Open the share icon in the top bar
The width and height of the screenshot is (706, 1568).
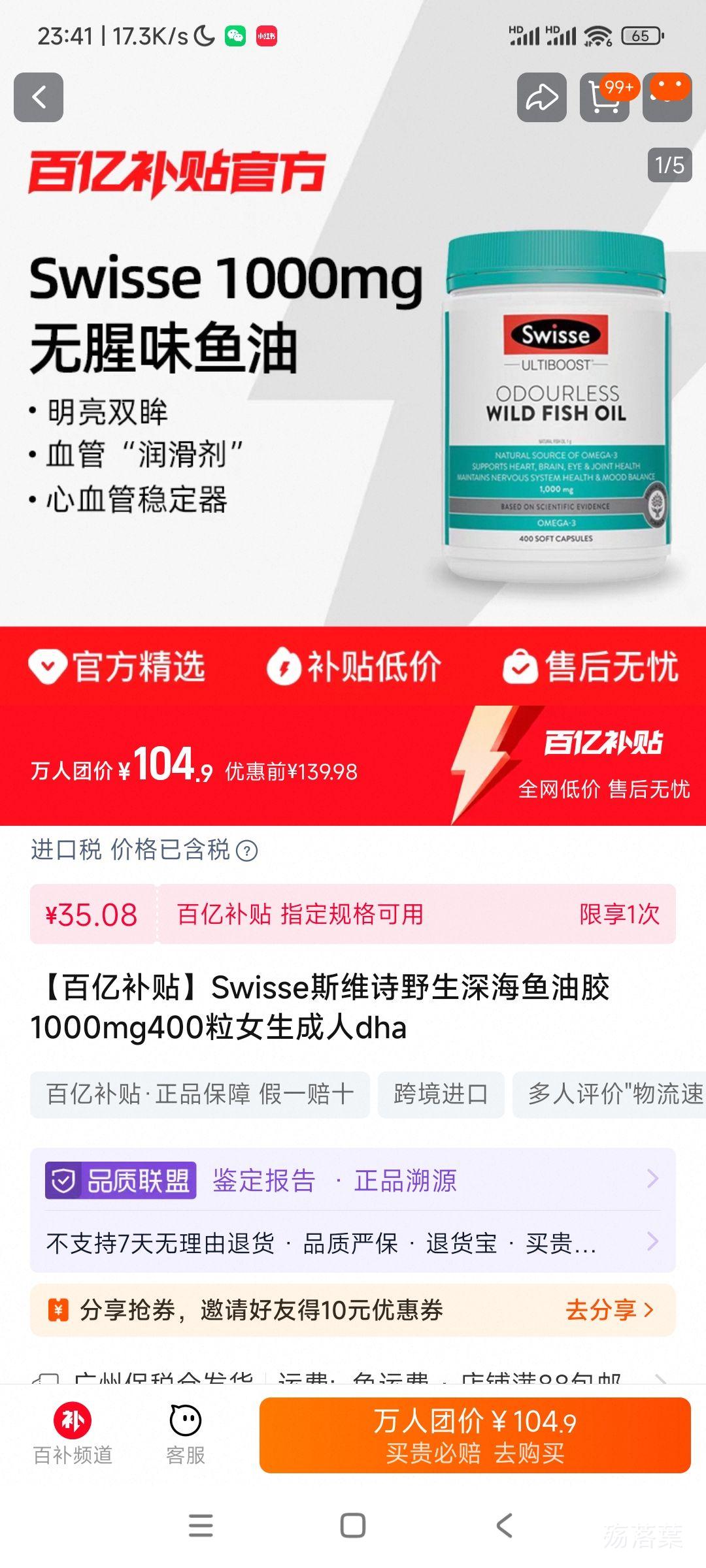click(x=541, y=98)
